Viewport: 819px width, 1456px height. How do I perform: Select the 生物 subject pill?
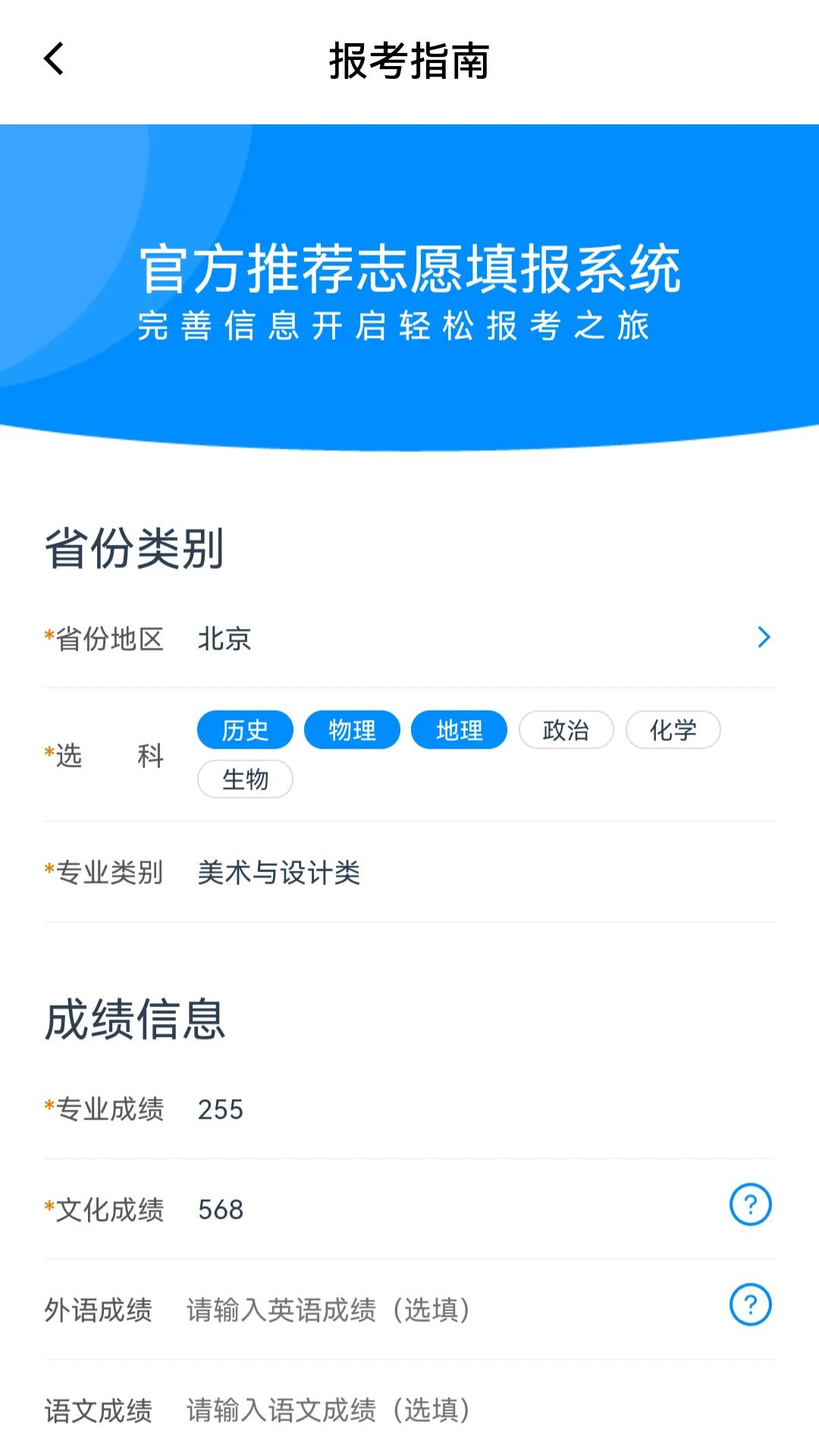[x=244, y=779]
